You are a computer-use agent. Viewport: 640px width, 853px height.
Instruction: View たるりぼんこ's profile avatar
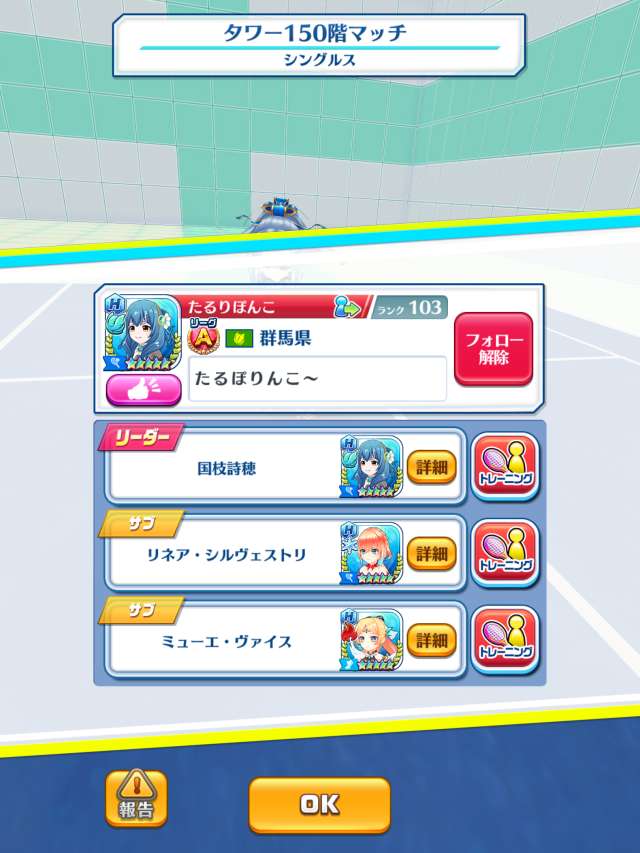pos(143,335)
